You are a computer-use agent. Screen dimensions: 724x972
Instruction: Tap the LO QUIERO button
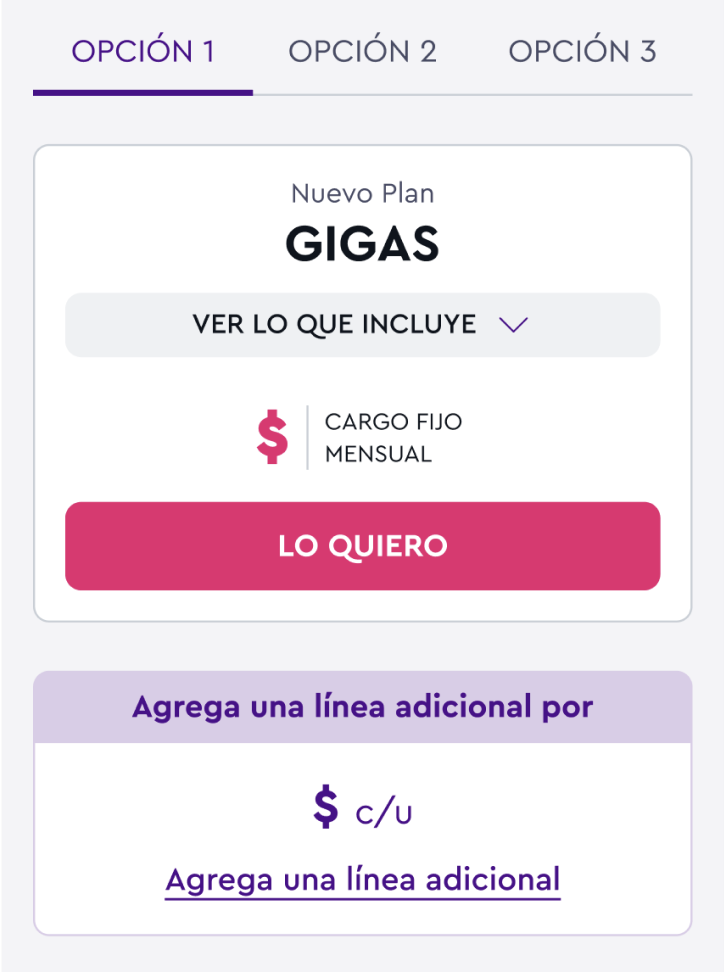362,546
